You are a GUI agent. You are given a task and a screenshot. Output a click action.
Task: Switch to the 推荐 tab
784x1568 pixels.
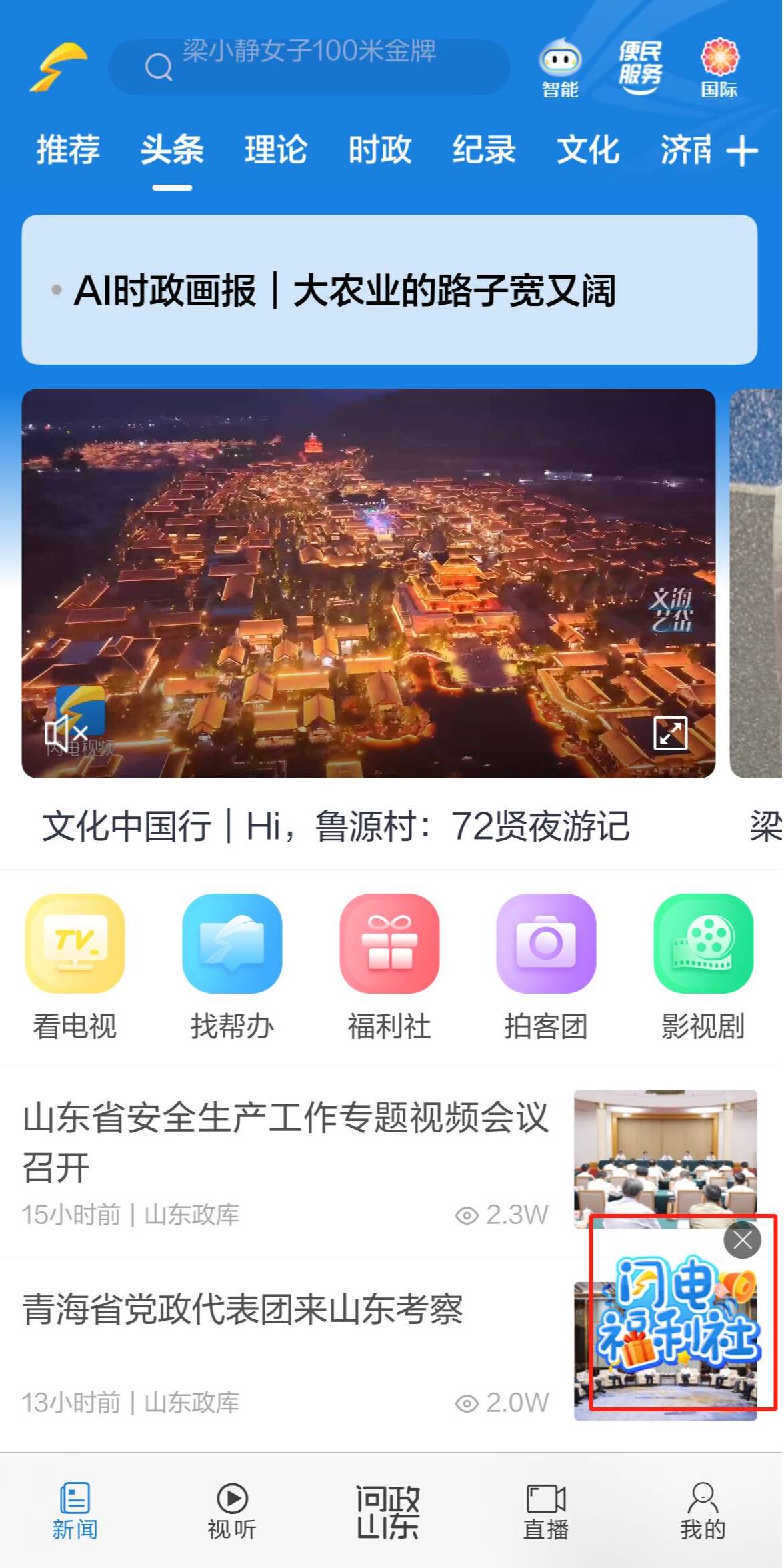(x=68, y=149)
